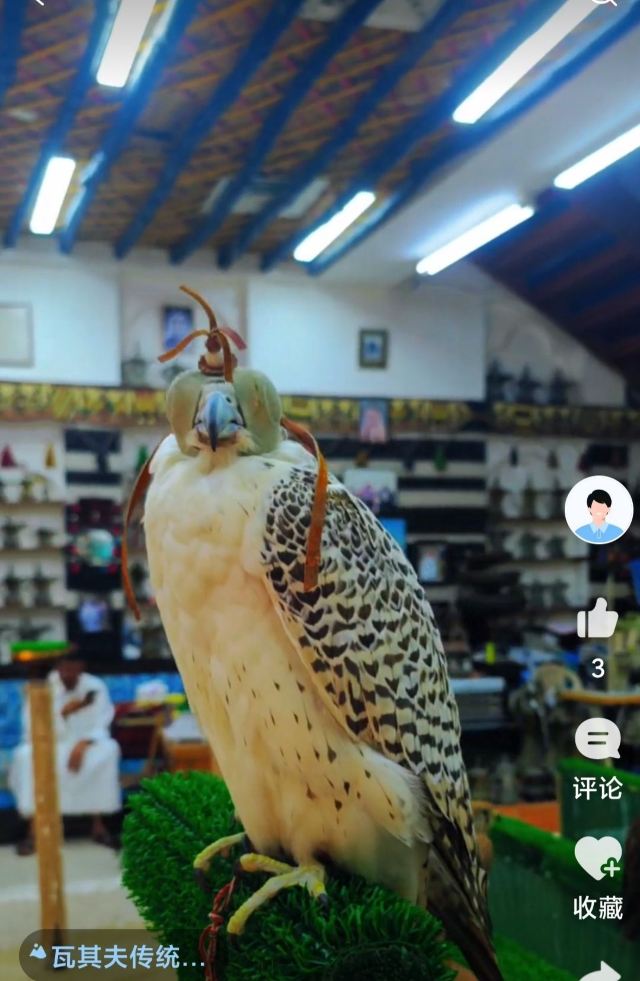Open the 瓦其夫传统… location tag
Screen dimensions: 640x981
coord(116,957)
